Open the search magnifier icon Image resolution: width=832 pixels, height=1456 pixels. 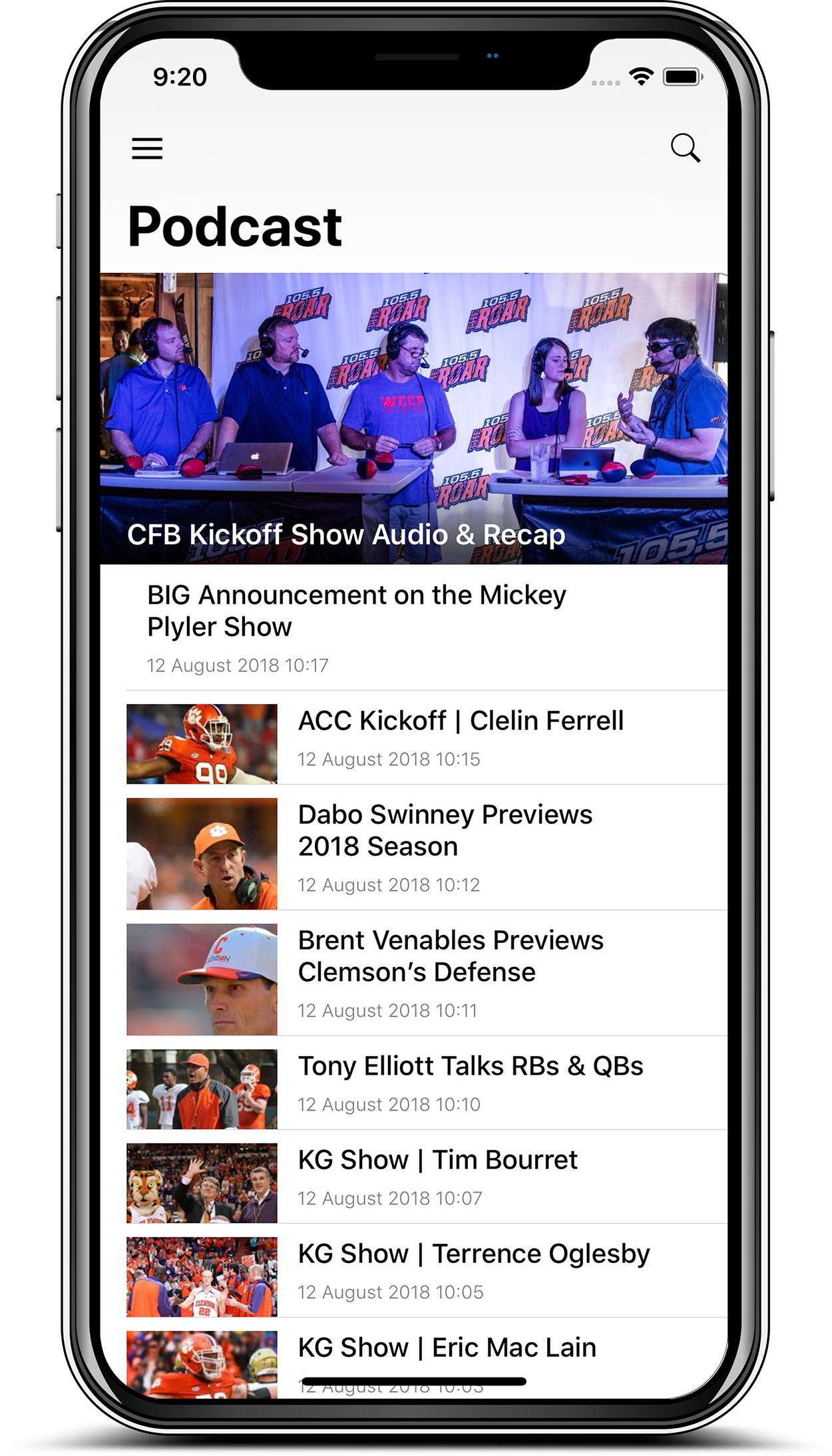[685, 148]
